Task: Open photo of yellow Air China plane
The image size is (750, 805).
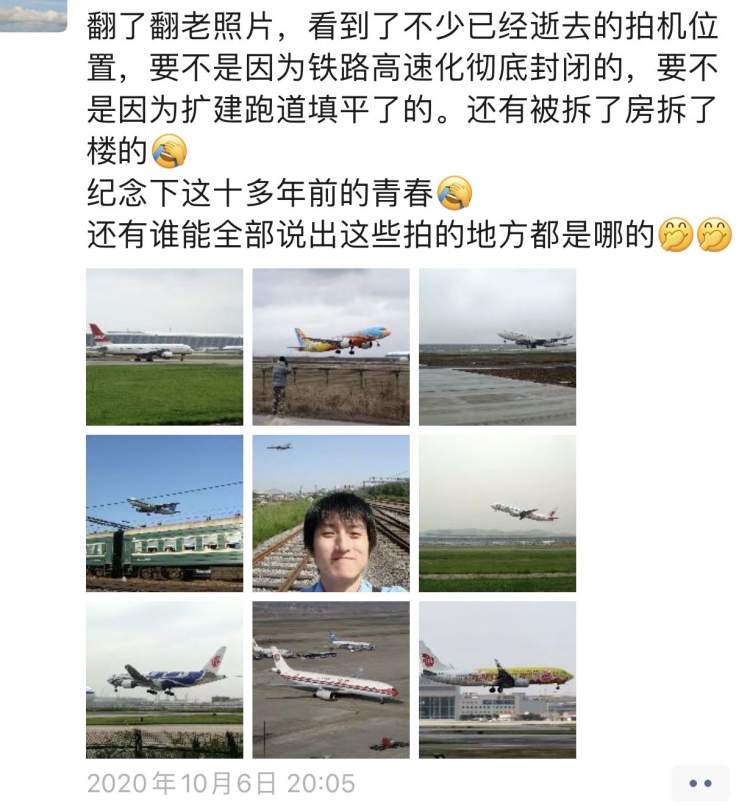Action: (x=497, y=679)
